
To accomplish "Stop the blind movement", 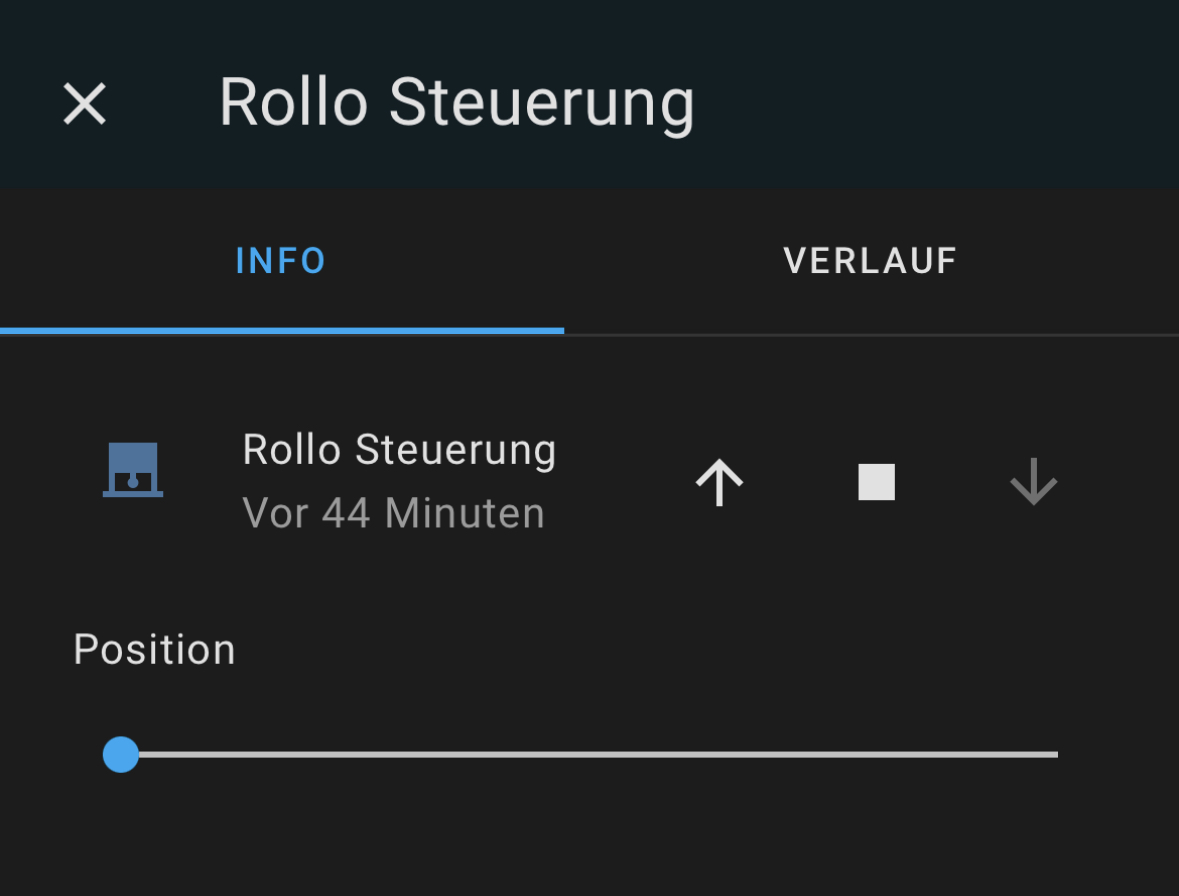I will [877, 483].
